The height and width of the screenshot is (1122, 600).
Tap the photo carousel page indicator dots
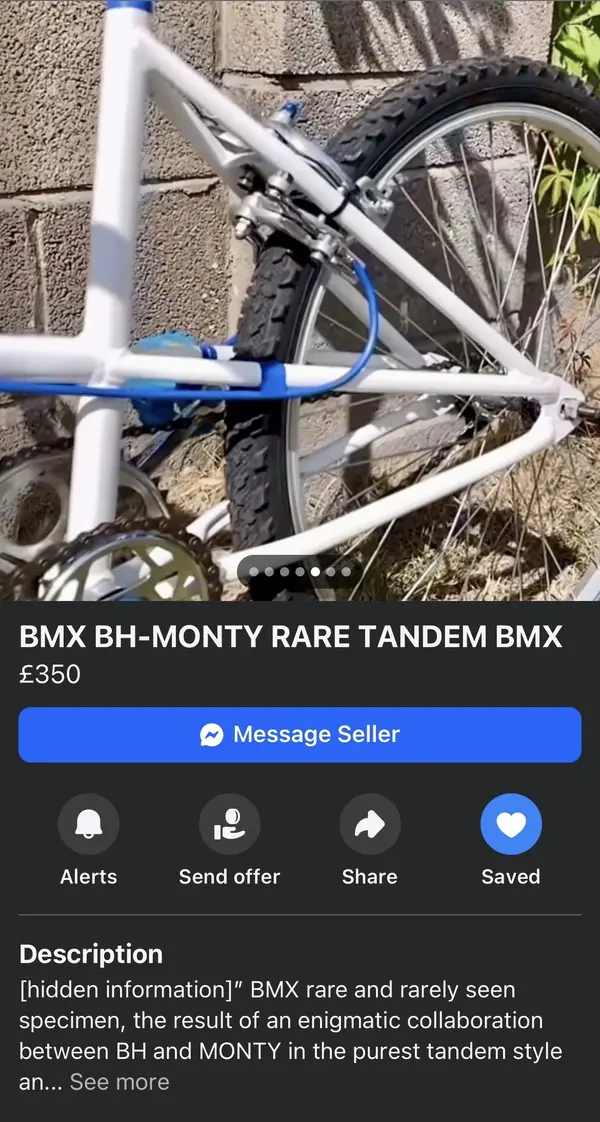click(x=299, y=572)
